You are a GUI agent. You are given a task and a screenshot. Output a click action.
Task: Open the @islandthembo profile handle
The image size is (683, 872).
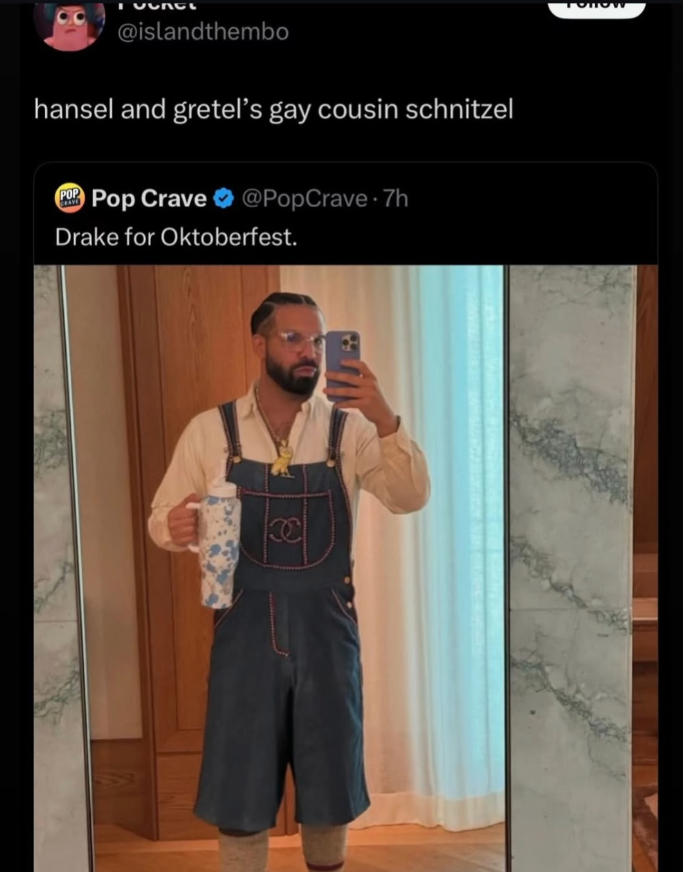tap(203, 32)
